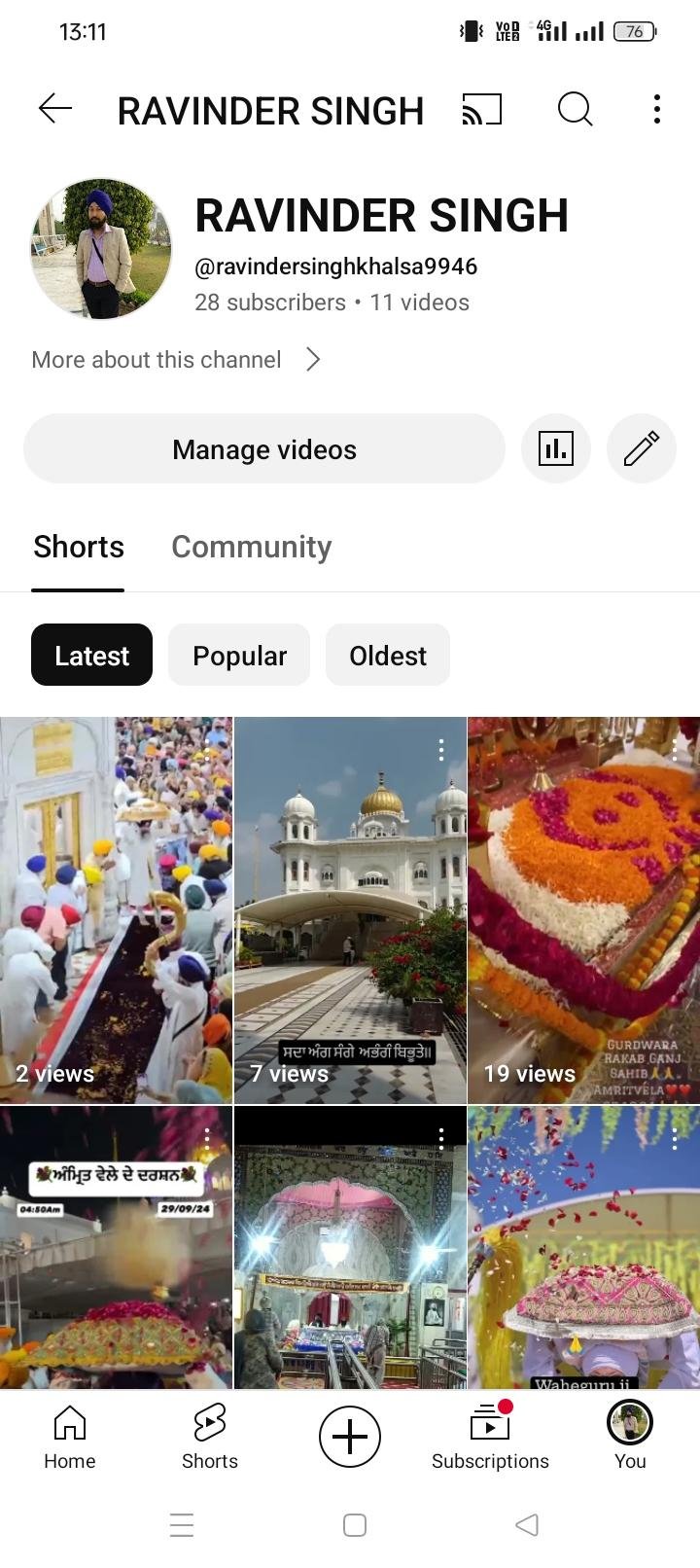Tap the Create plus icon
Viewport: 700px width, 1568px height.
tap(349, 1436)
